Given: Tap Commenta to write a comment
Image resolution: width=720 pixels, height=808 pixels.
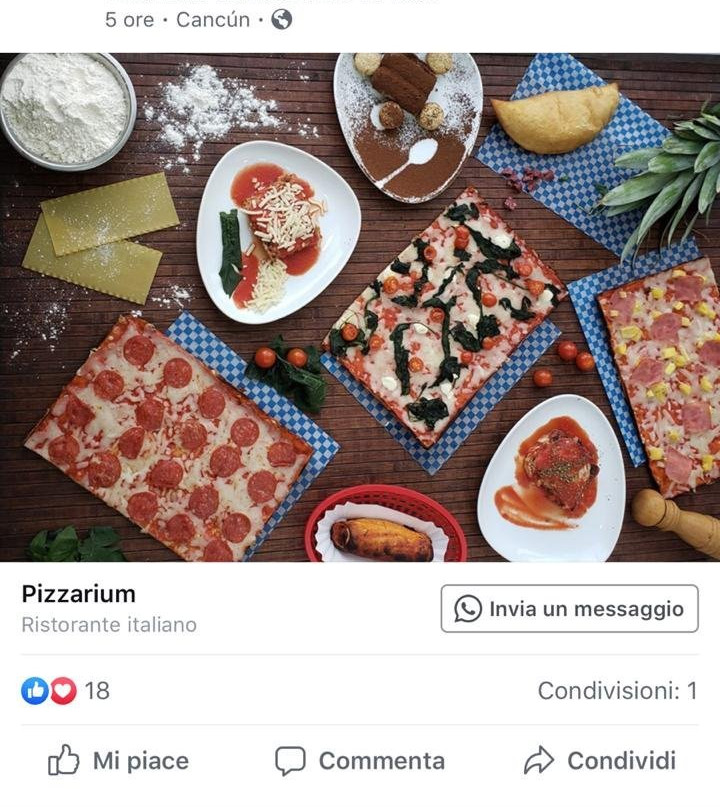Looking at the screenshot, I should coord(360,761).
